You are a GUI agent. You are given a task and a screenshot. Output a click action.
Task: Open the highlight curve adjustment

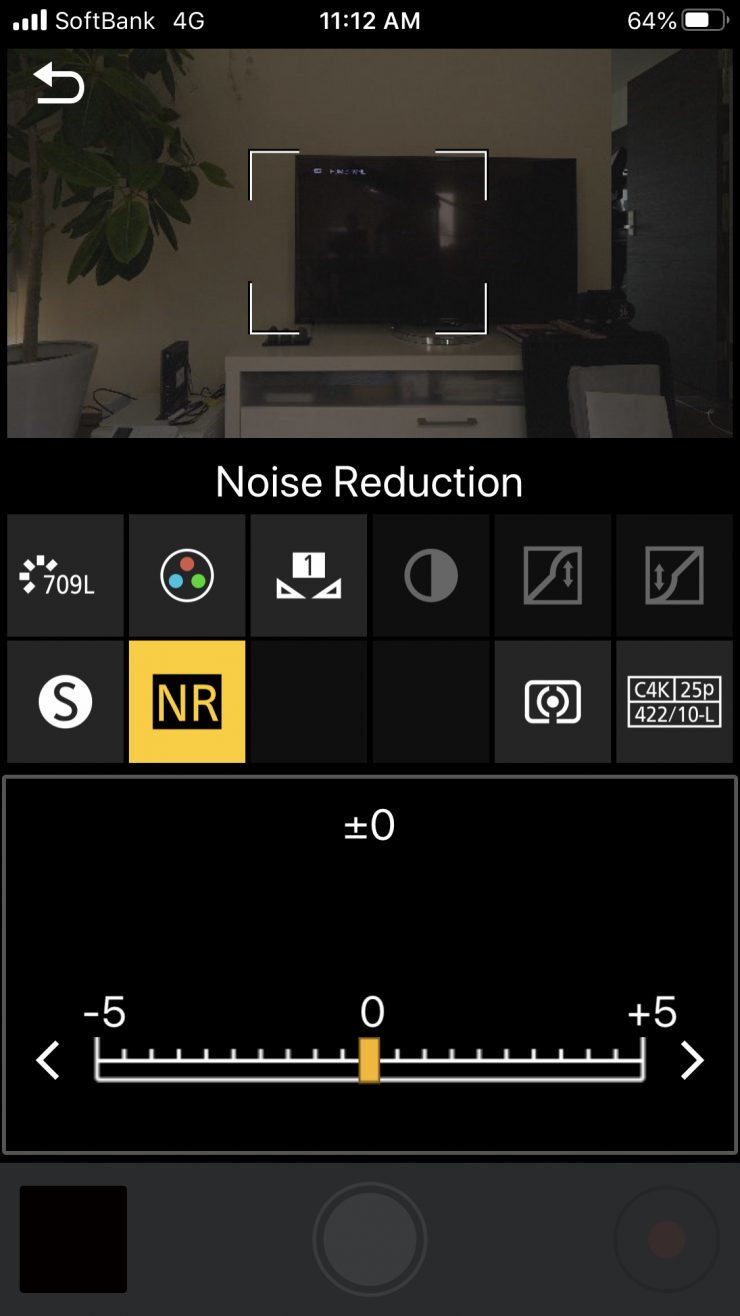[553, 576]
